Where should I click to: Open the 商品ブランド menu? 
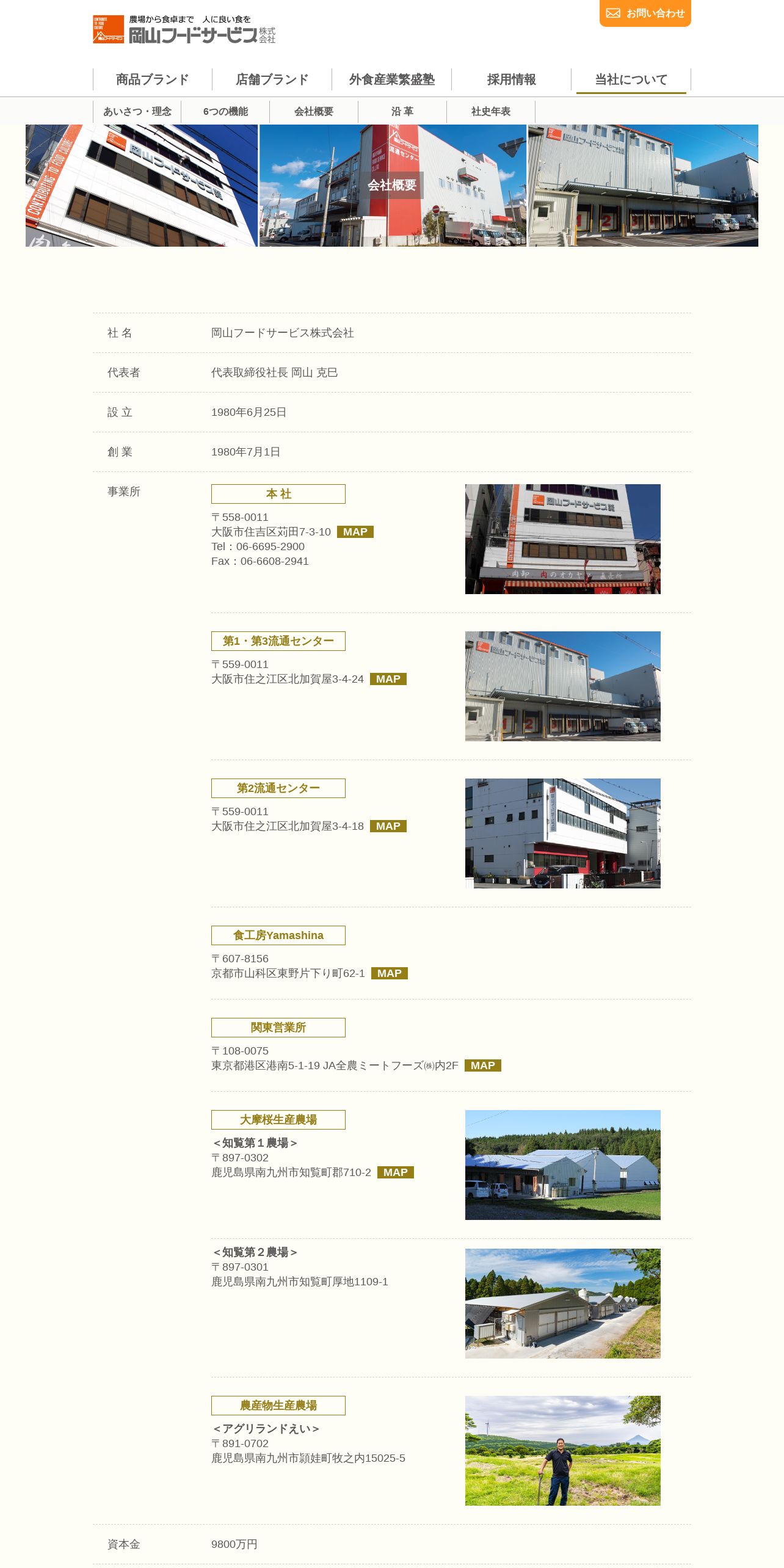coord(153,79)
